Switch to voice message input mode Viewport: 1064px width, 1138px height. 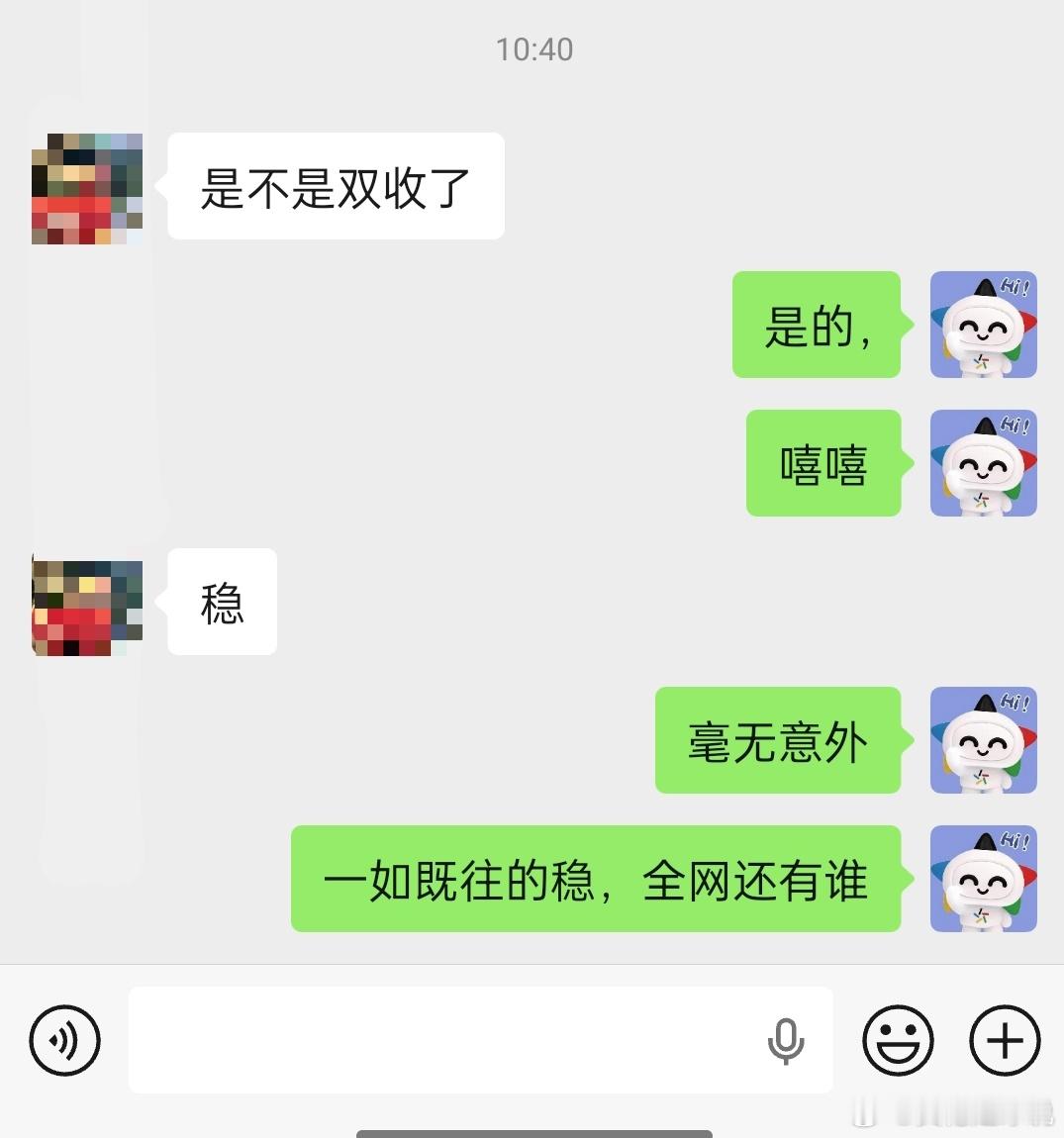(x=64, y=1040)
